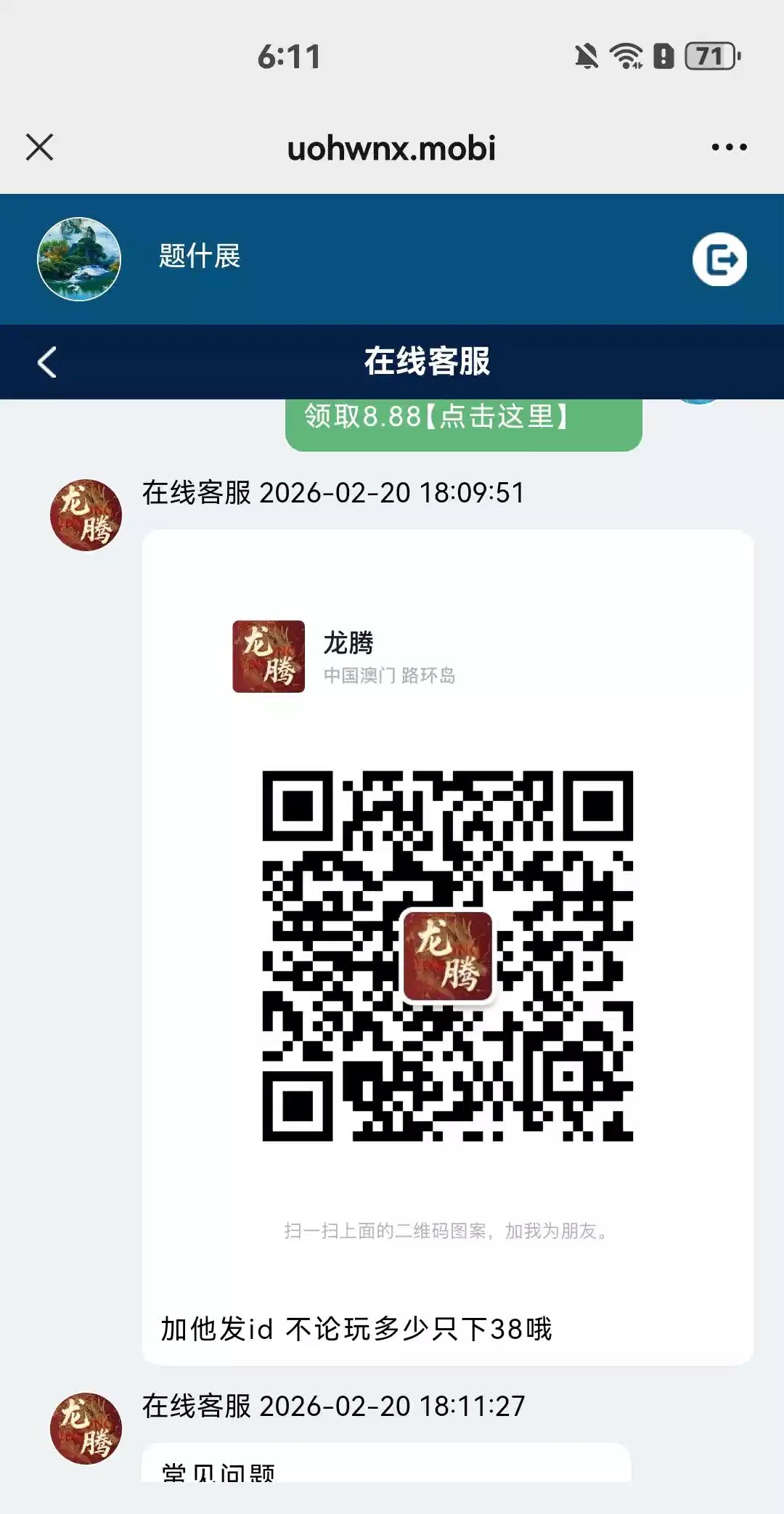Tap the green 领取8.88【点击这里】 message
This screenshot has height=1514, width=784.
[463, 421]
